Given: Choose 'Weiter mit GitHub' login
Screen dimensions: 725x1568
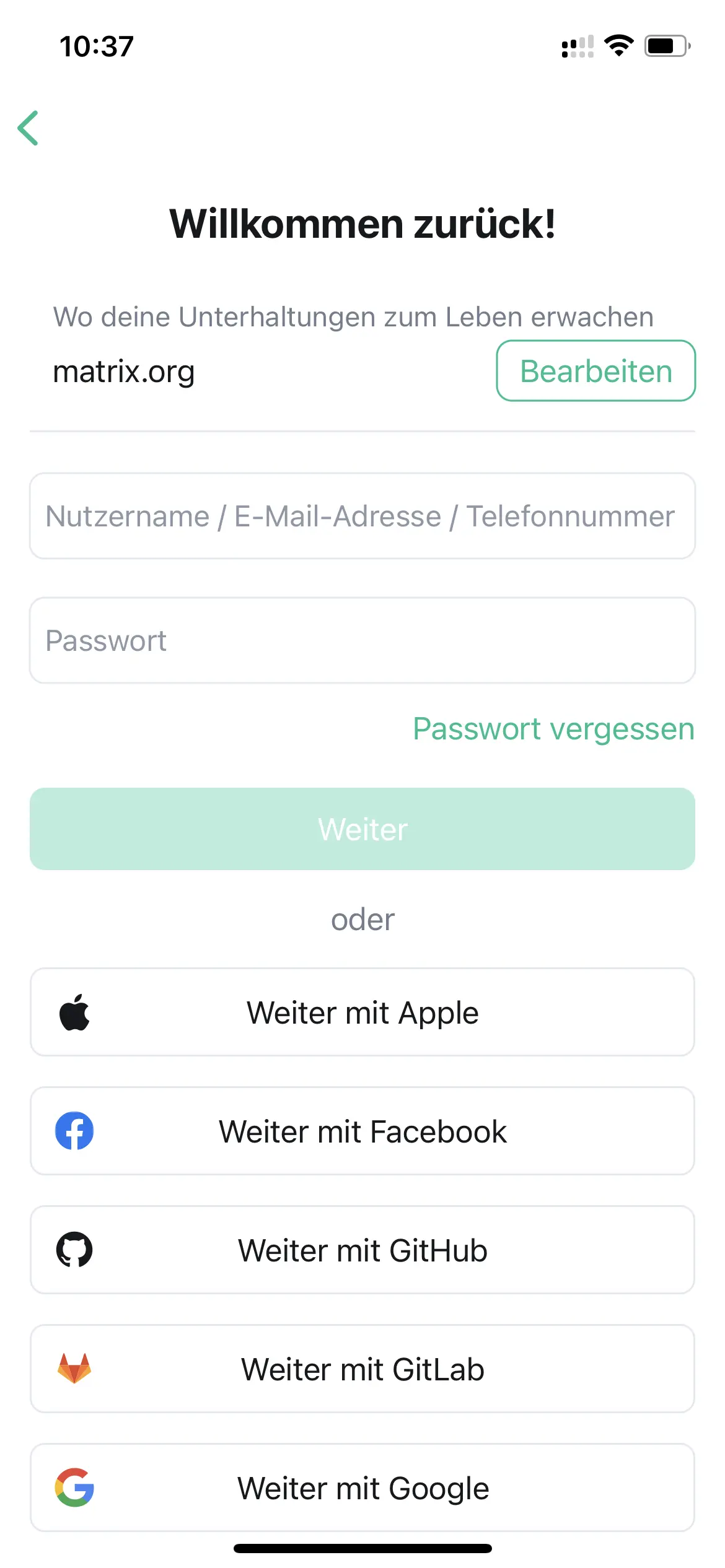Looking at the screenshot, I should coord(362,1250).
